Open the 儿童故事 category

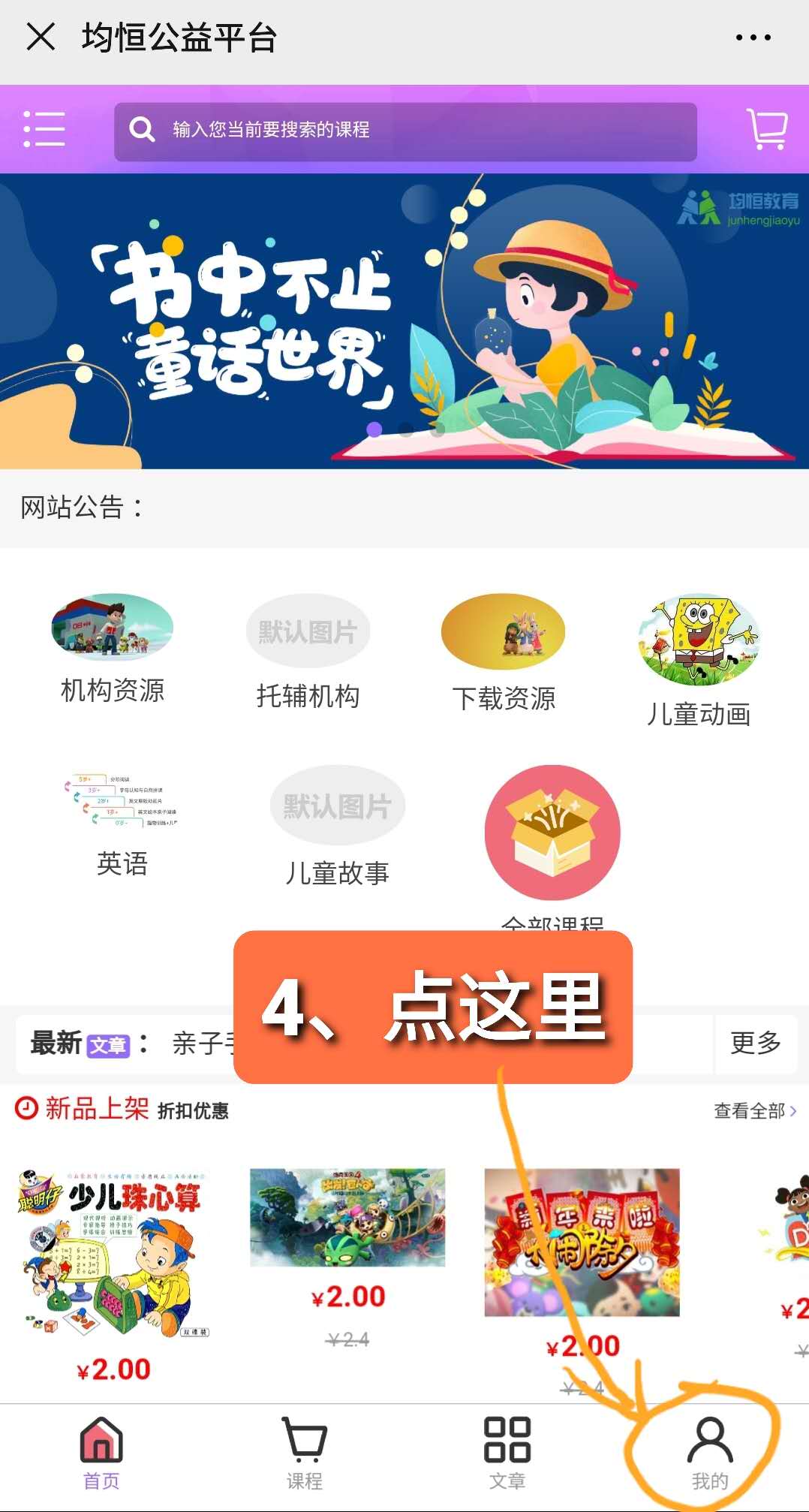coord(337,824)
